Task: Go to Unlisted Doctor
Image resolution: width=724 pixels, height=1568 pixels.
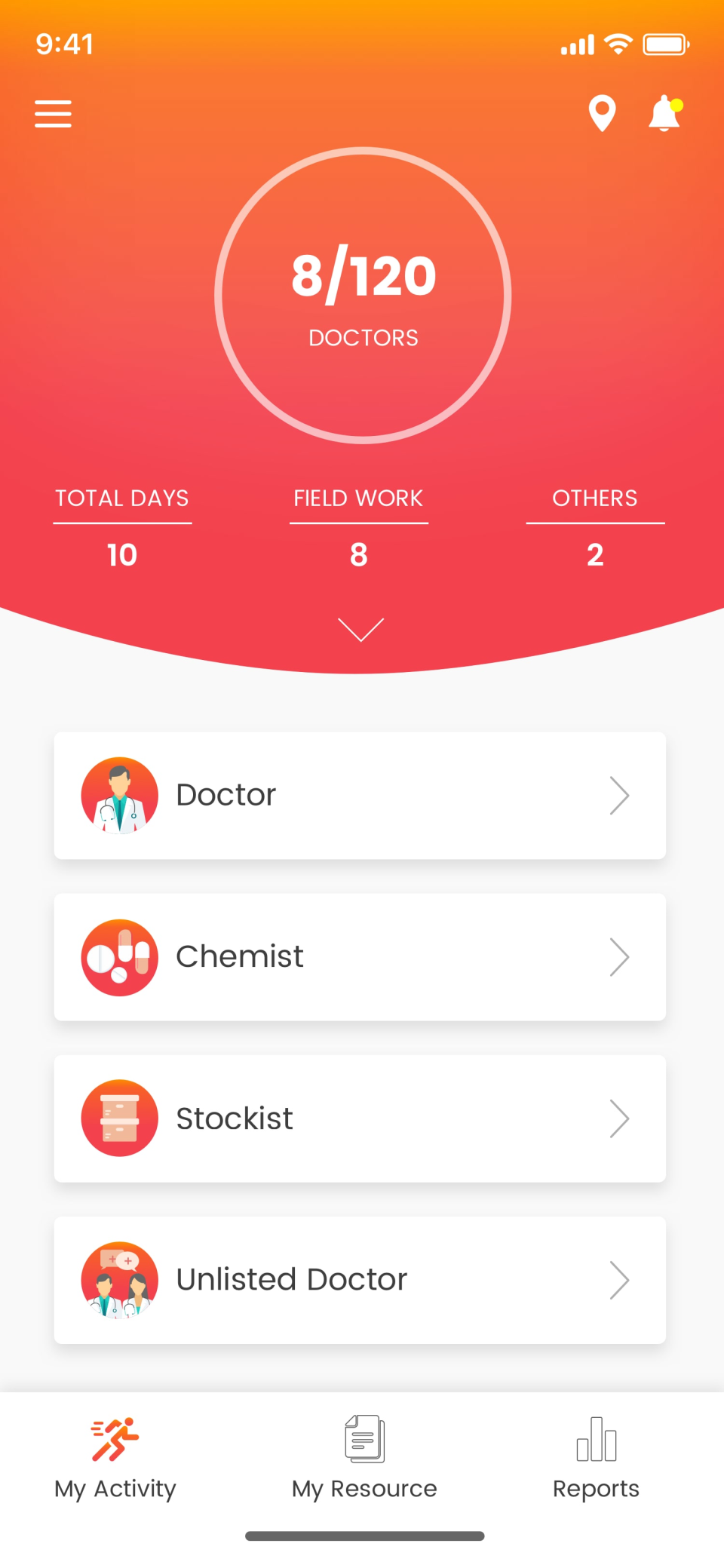Action: pyautogui.click(x=360, y=1279)
